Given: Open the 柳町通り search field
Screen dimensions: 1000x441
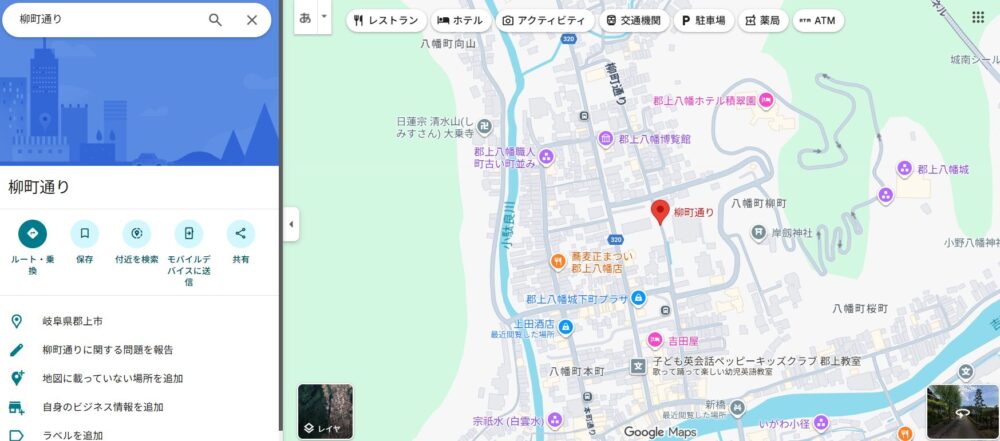Looking at the screenshot, I should pyautogui.click(x=100, y=20).
